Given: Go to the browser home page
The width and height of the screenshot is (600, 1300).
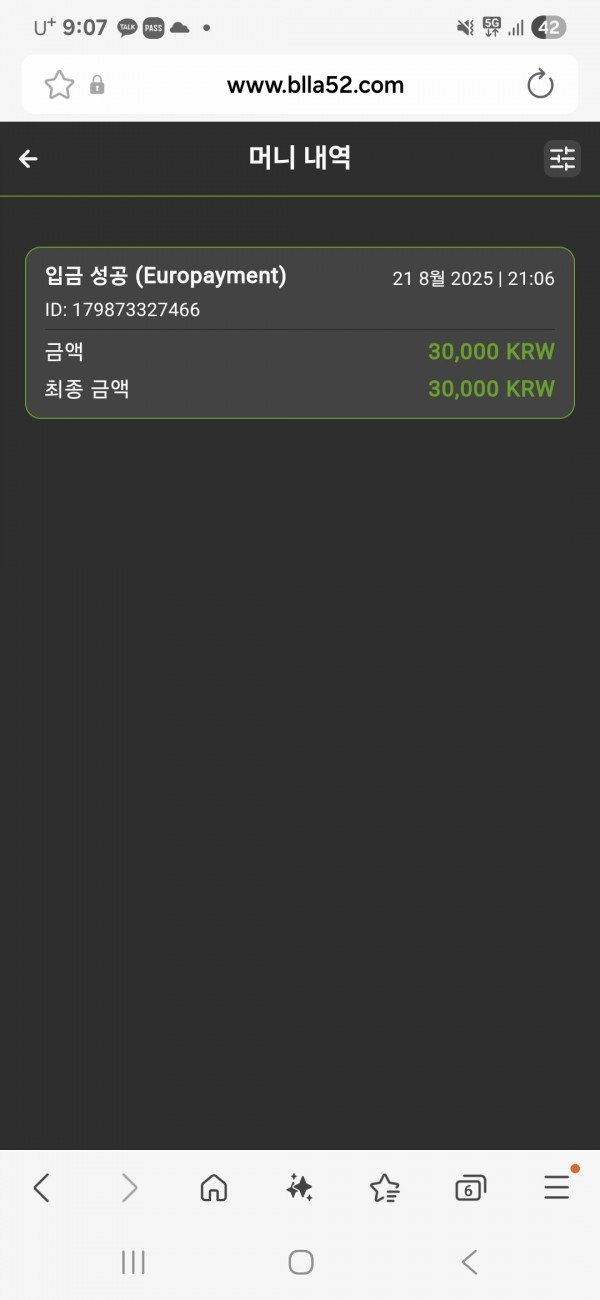Looking at the screenshot, I should coord(214,1187).
